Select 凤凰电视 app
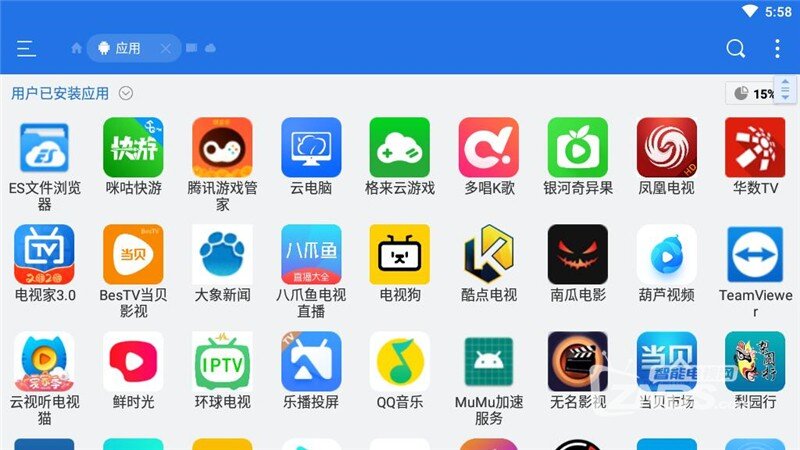The image size is (800, 450). click(667, 148)
